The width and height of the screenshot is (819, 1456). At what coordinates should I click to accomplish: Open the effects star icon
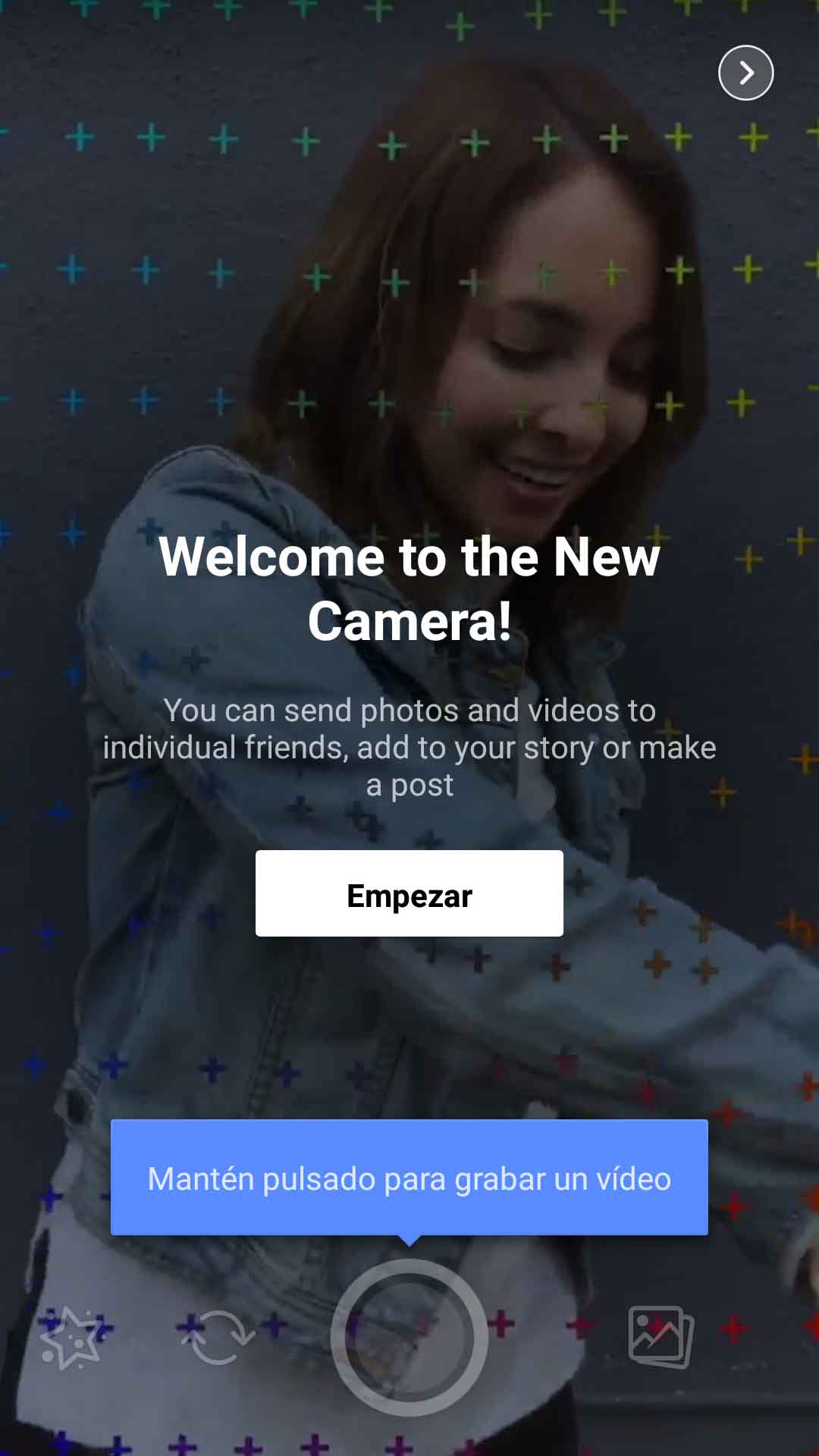pos(71,1338)
